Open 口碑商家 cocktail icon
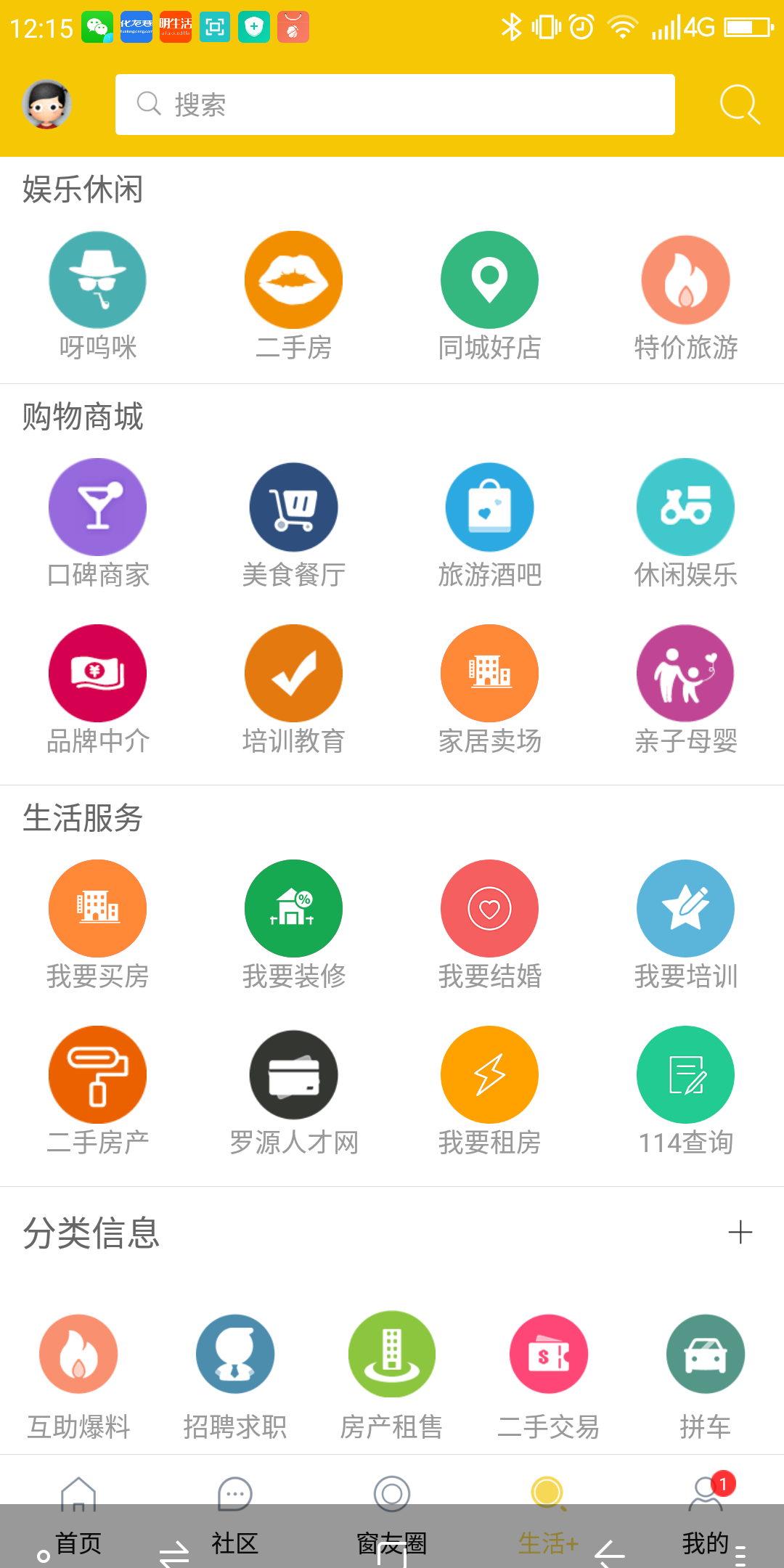Viewport: 784px width, 1568px height. [x=98, y=507]
